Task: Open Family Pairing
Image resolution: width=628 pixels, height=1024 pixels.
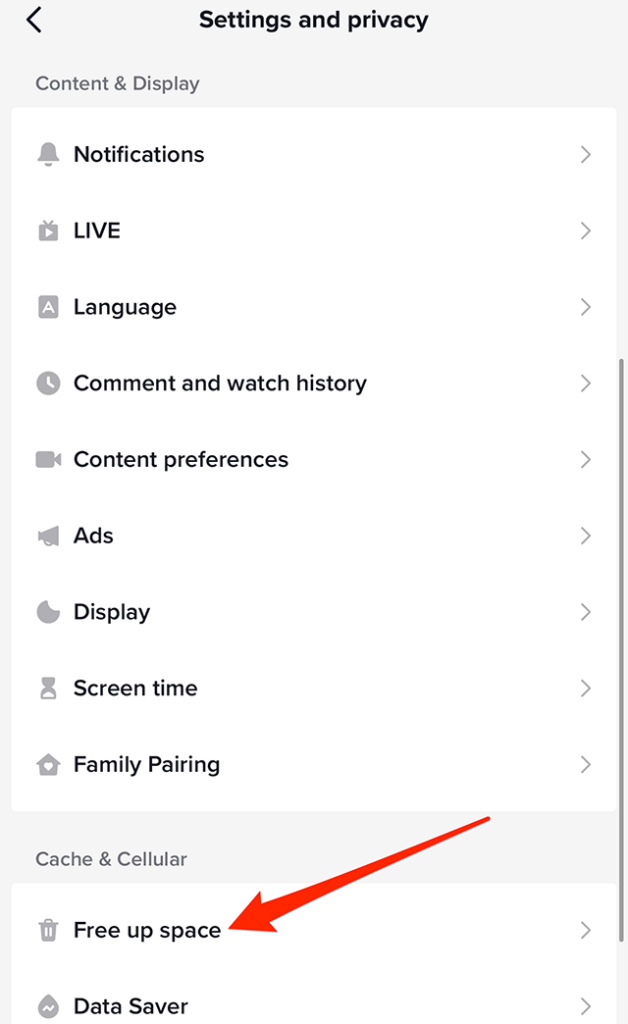Action: coord(147,765)
